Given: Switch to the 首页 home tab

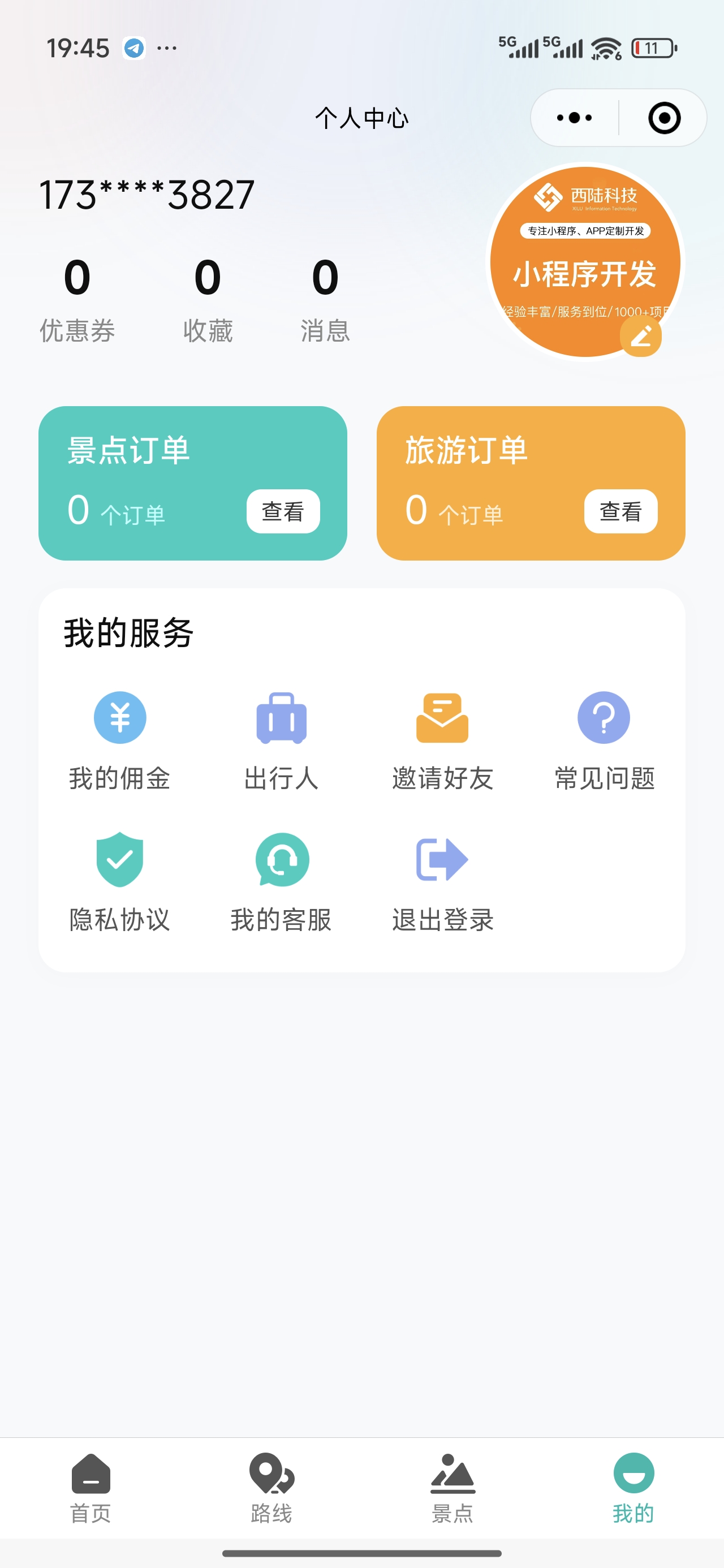Looking at the screenshot, I should tap(90, 1488).
